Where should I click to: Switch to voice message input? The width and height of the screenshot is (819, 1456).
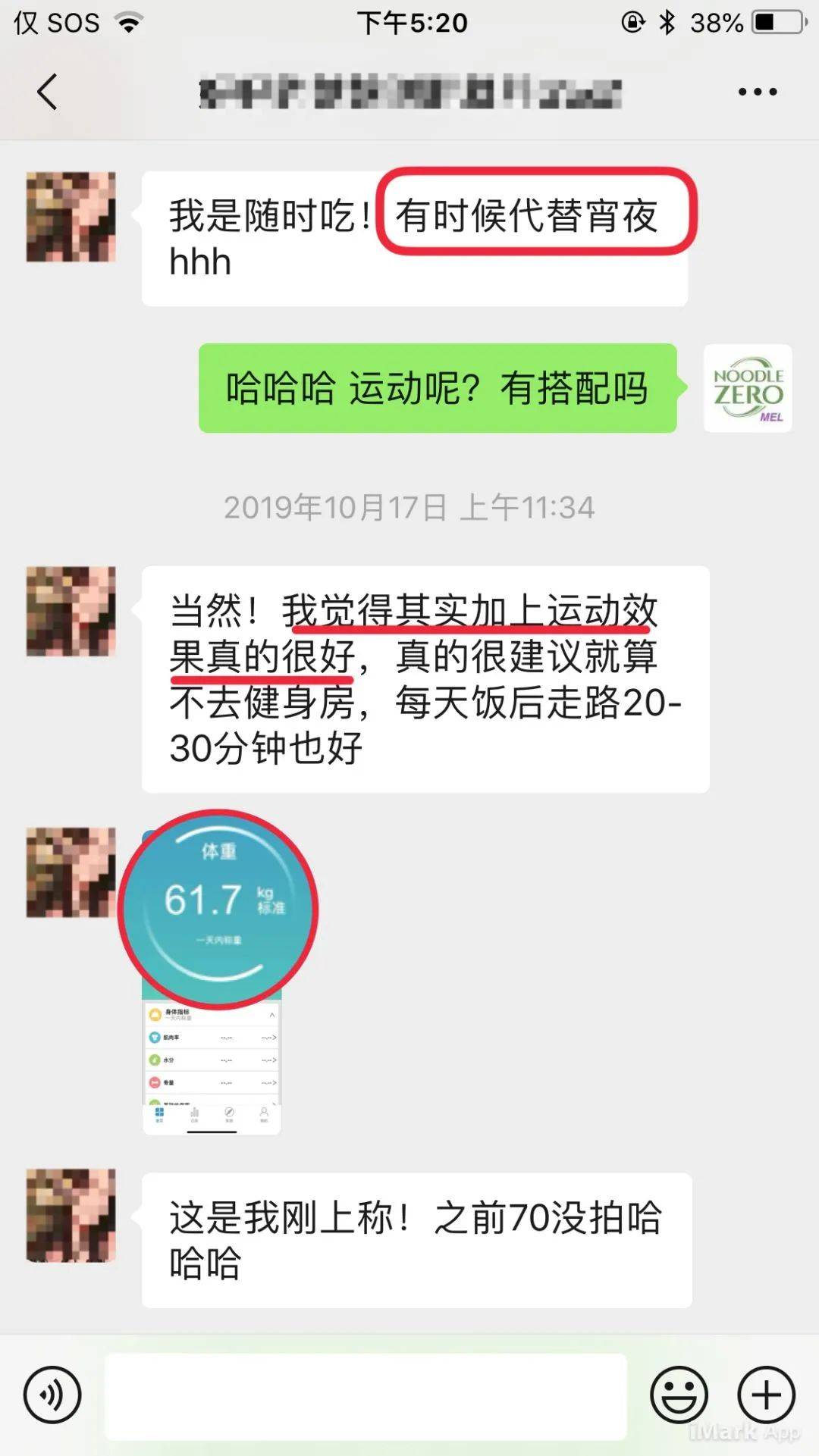52,1395
